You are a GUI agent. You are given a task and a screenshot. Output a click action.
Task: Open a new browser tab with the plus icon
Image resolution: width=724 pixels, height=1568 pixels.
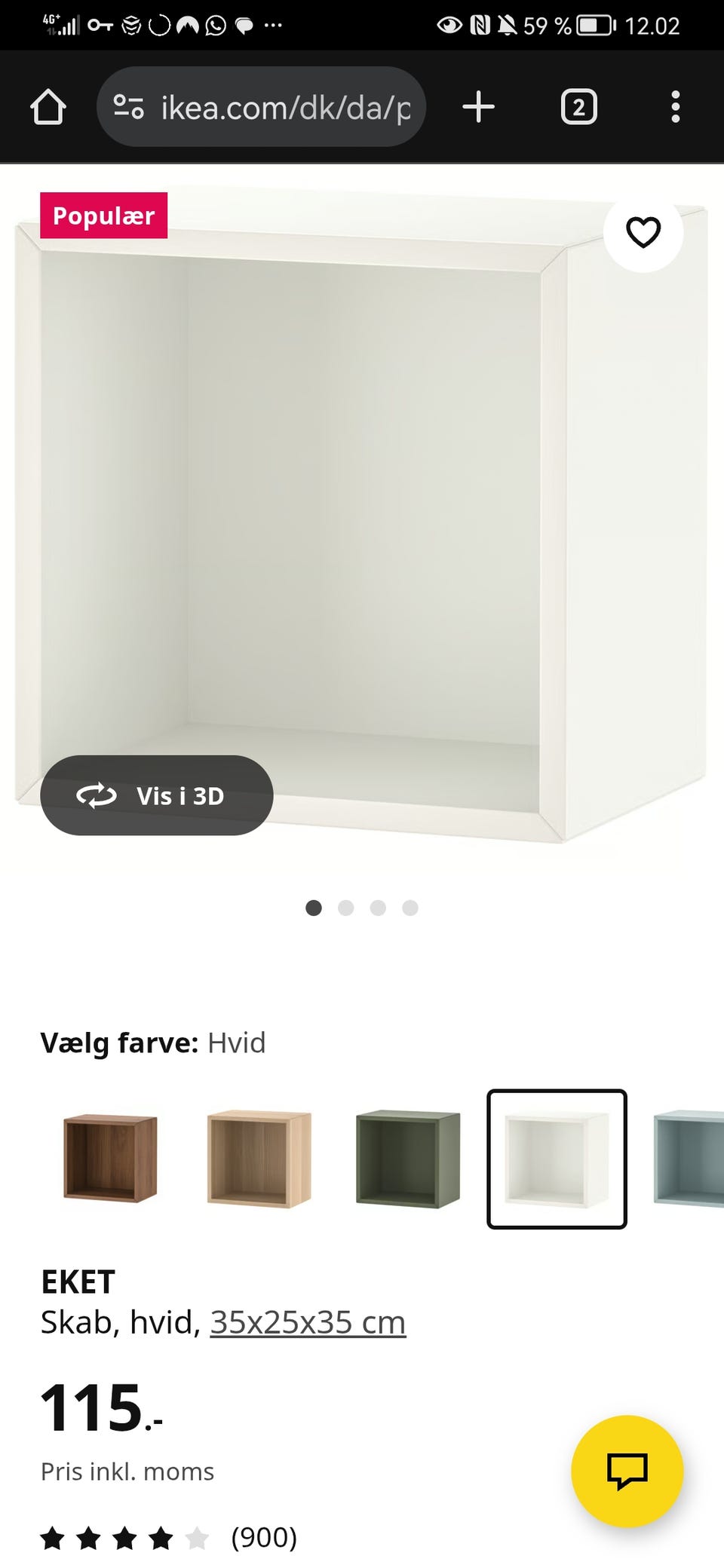(479, 106)
